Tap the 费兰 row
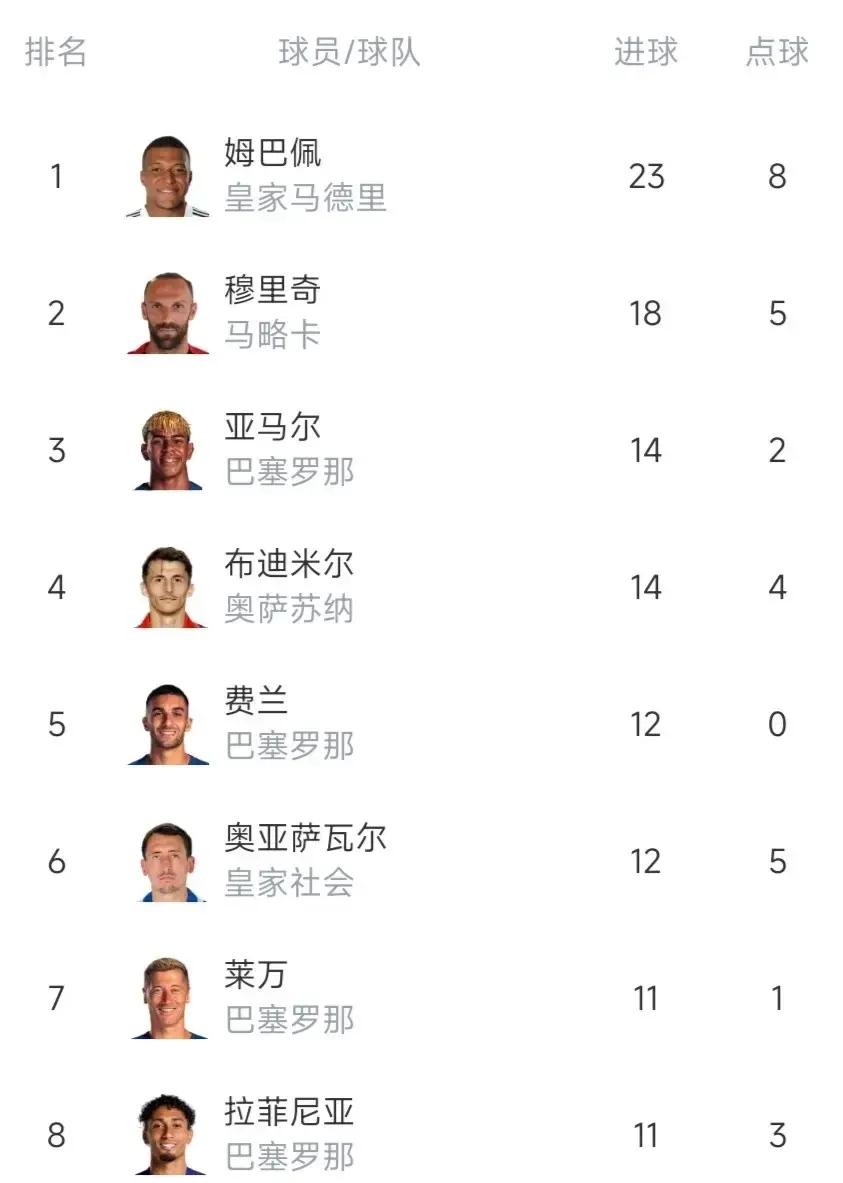843x1183 pixels. tap(256, 703)
